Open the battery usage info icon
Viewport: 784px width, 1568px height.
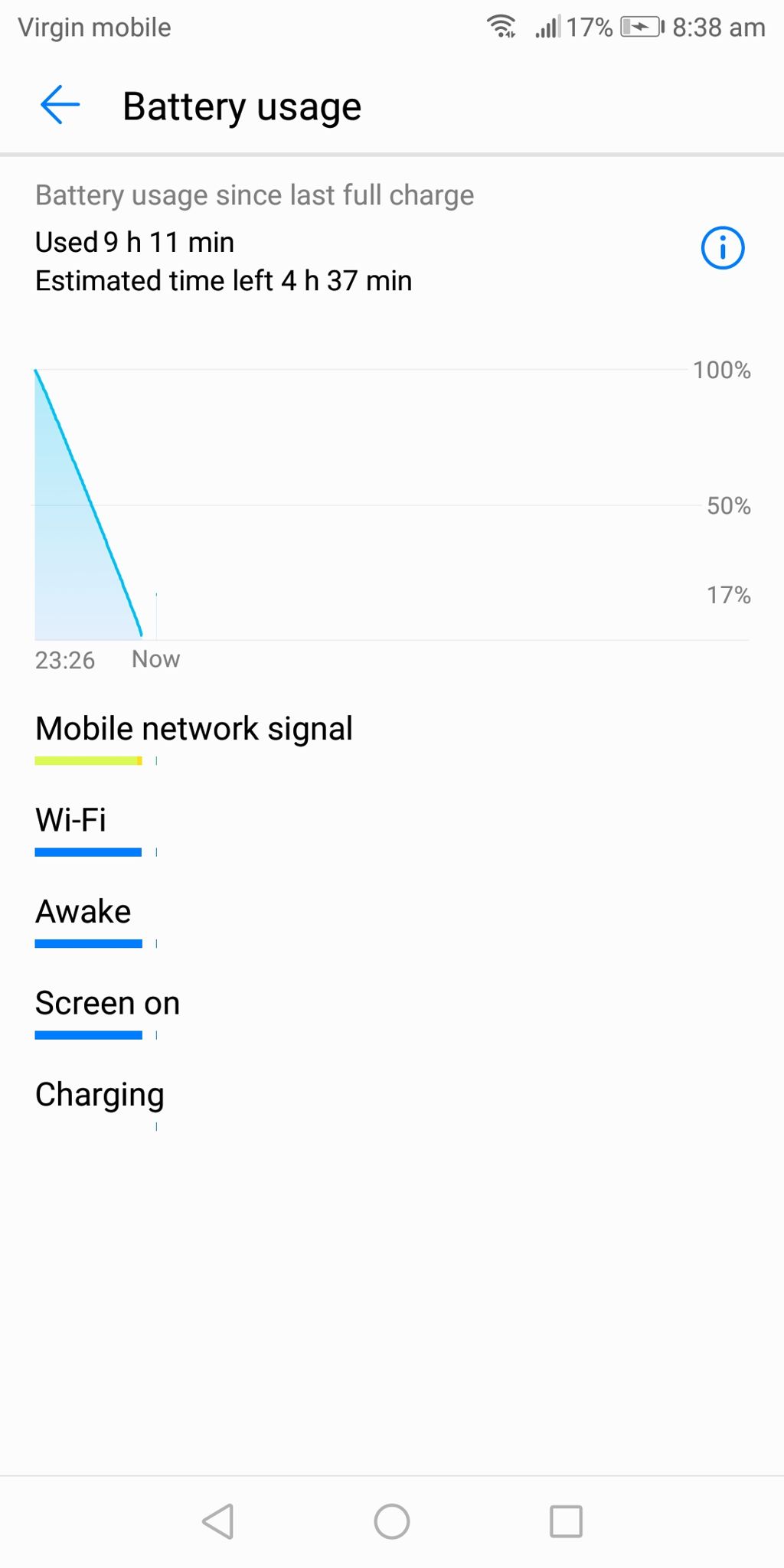[722, 248]
